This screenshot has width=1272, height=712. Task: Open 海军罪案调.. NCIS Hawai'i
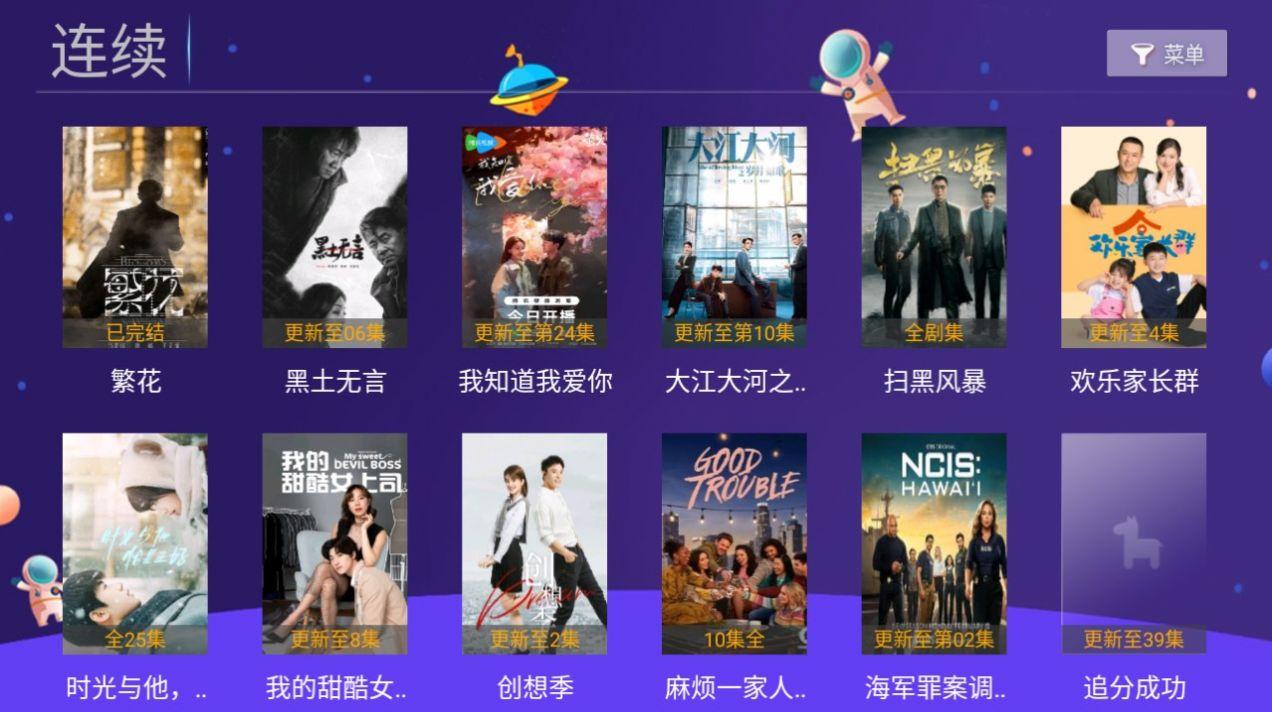[934, 543]
